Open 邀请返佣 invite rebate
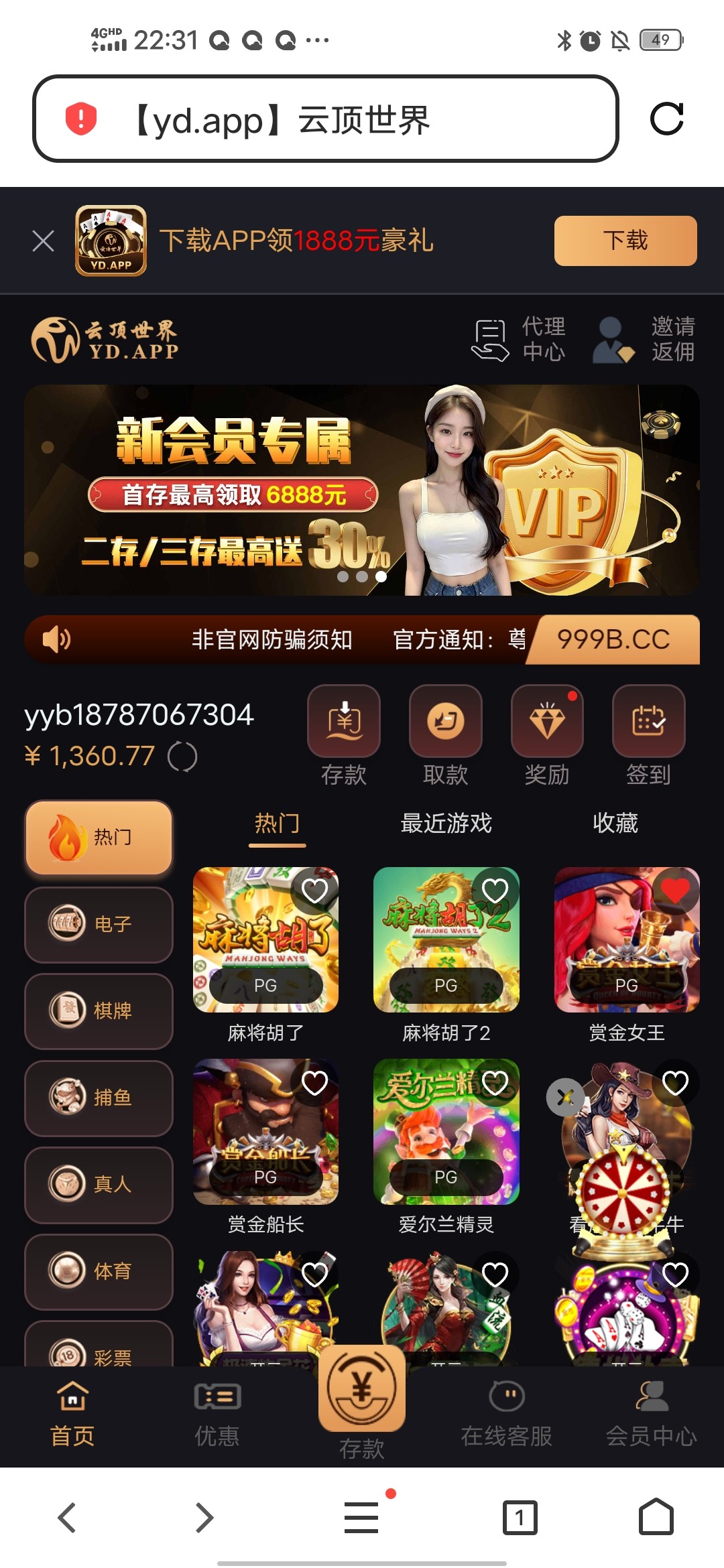 pyautogui.click(x=645, y=340)
